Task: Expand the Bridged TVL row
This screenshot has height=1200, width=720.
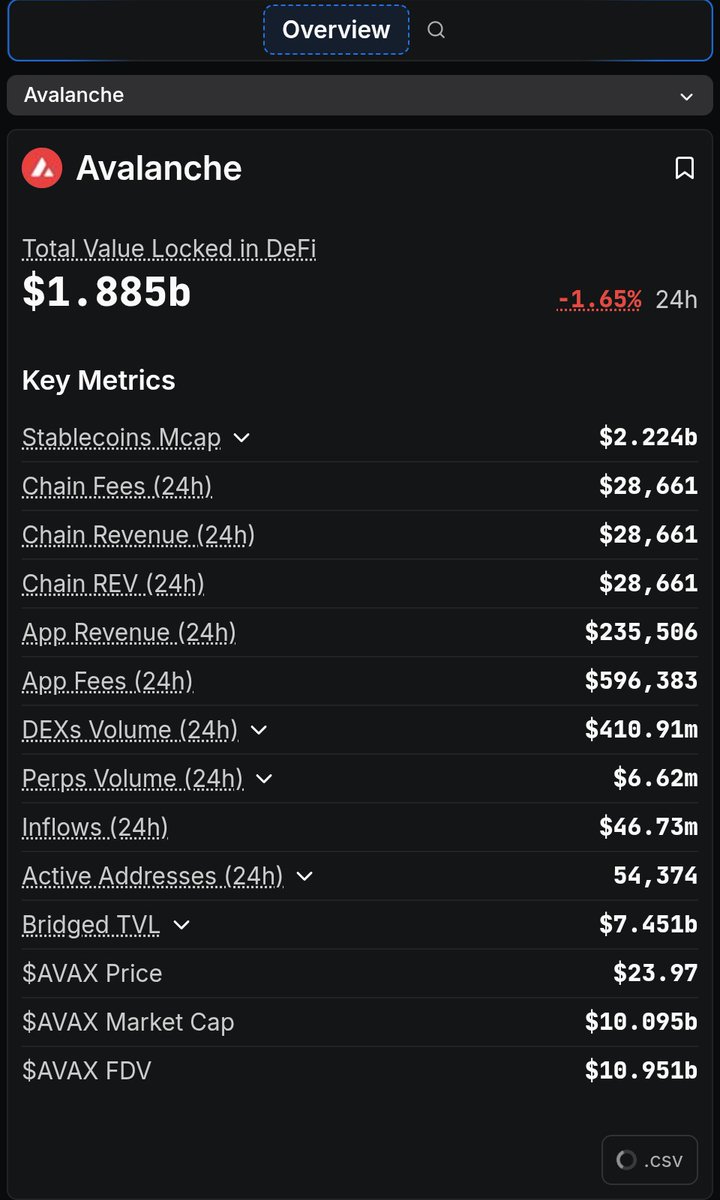Action: 181,926
